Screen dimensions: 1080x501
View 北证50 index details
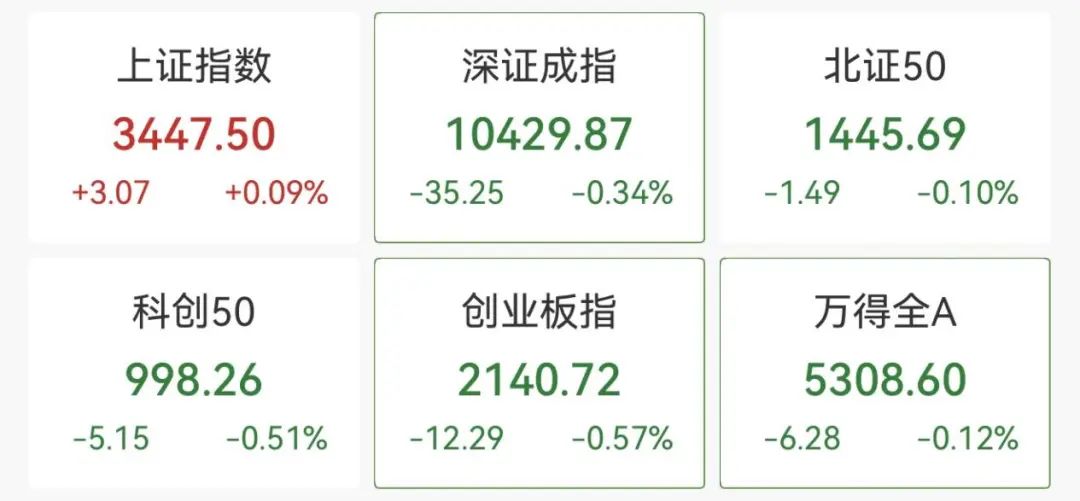point(885,128)
